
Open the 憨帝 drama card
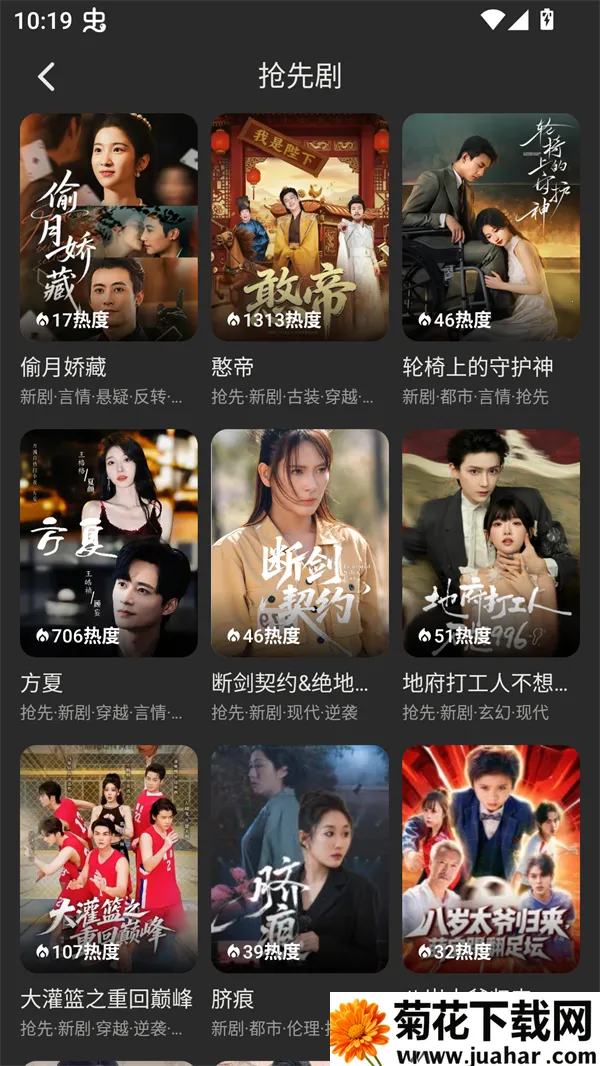(x=300, y=227)
